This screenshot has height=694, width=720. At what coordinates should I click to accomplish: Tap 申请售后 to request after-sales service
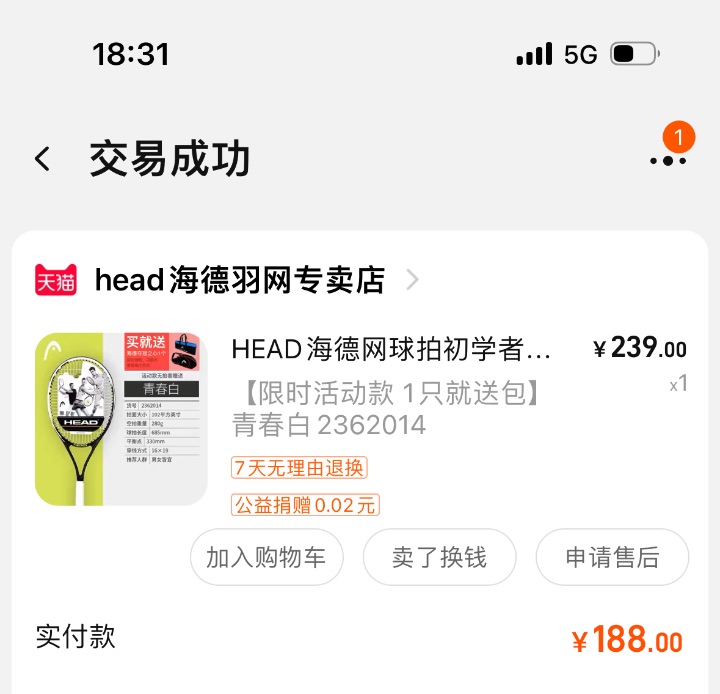(612, 557)
